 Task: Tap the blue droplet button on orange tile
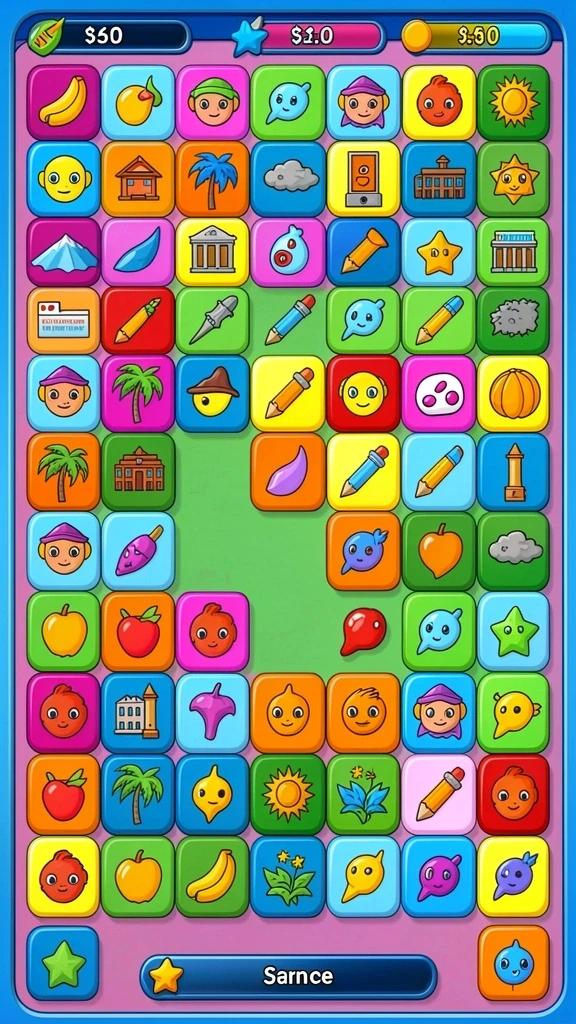point(513,964)
